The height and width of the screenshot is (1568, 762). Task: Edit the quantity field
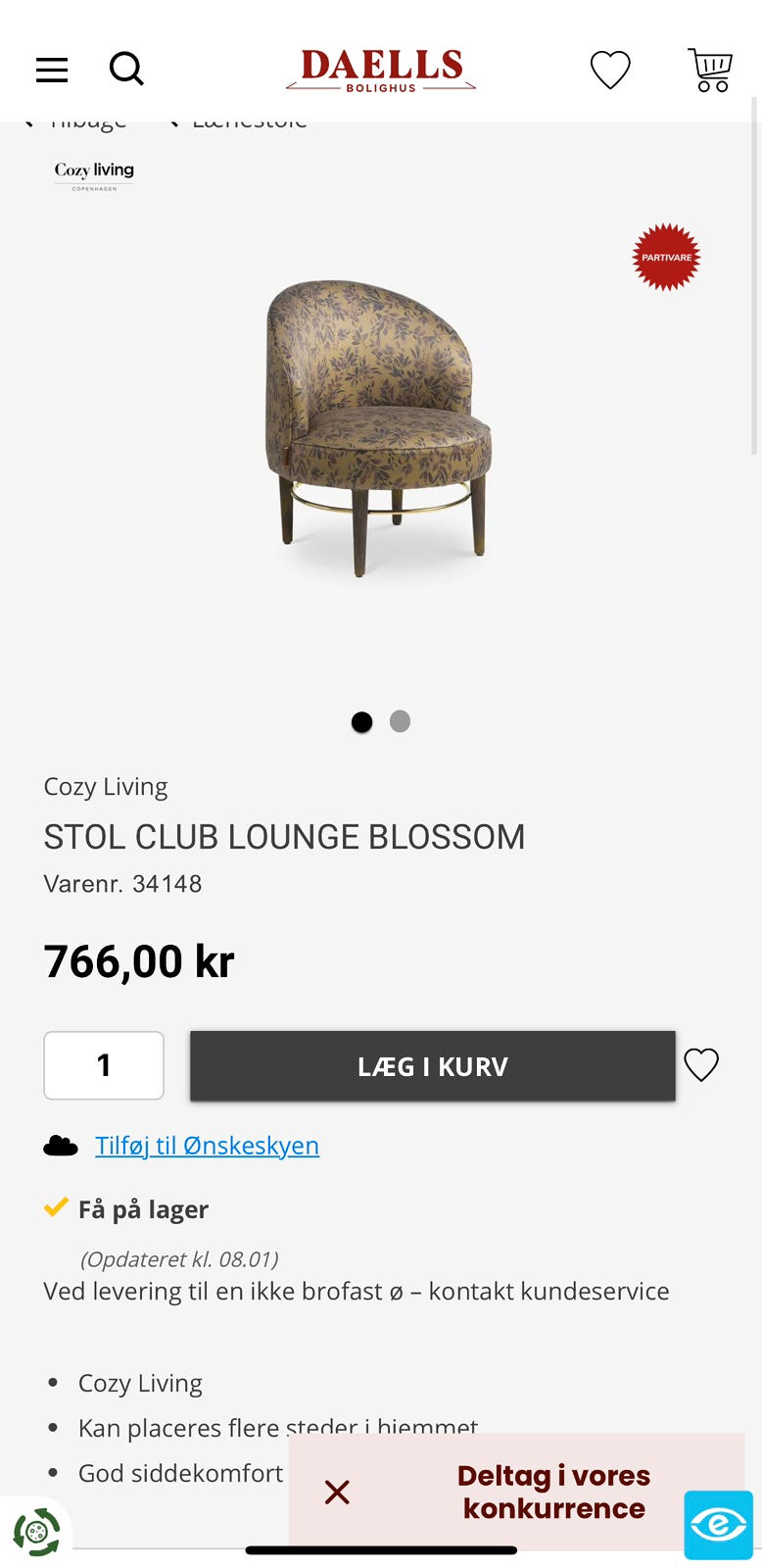[x=104, y=1065]
